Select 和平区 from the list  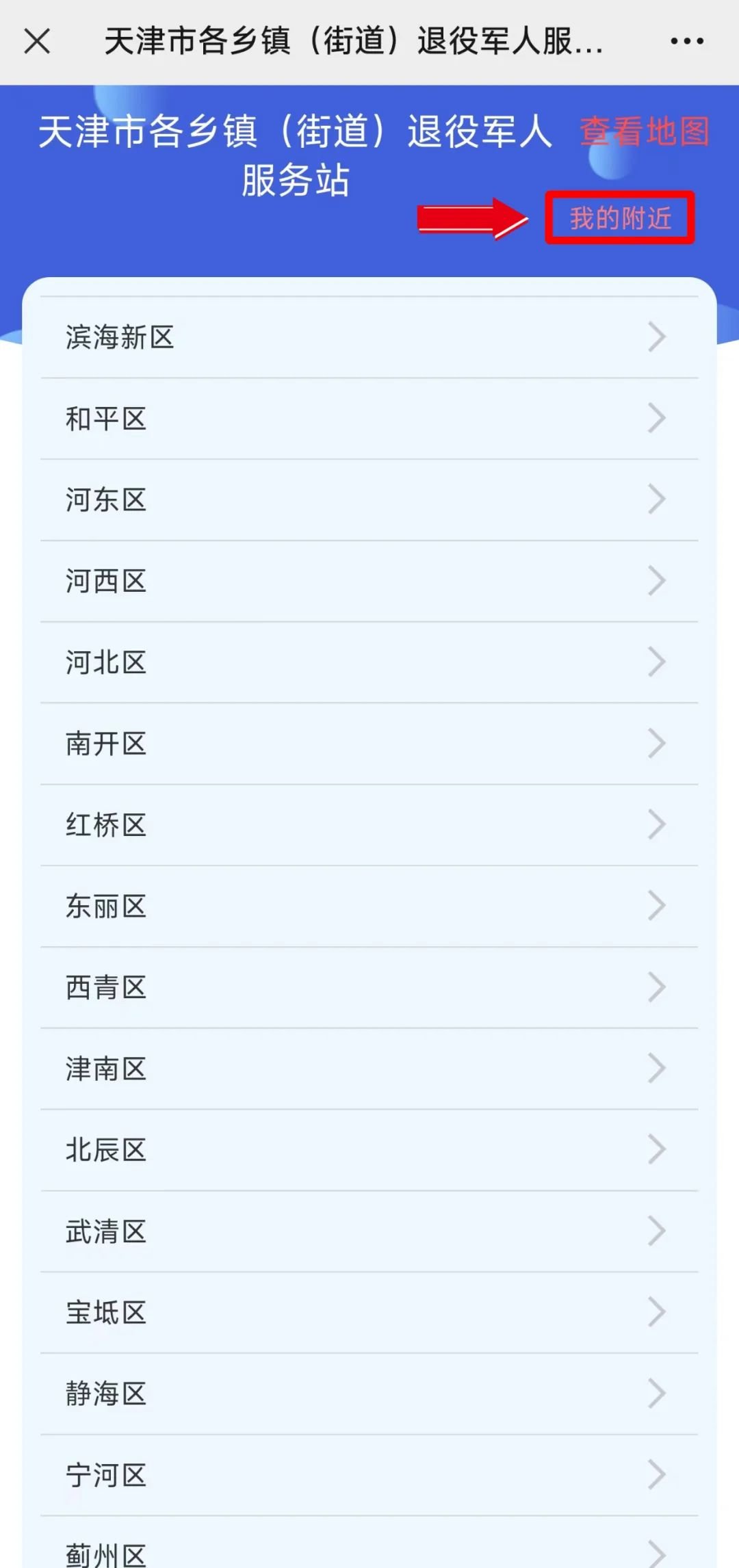(369, 419)
